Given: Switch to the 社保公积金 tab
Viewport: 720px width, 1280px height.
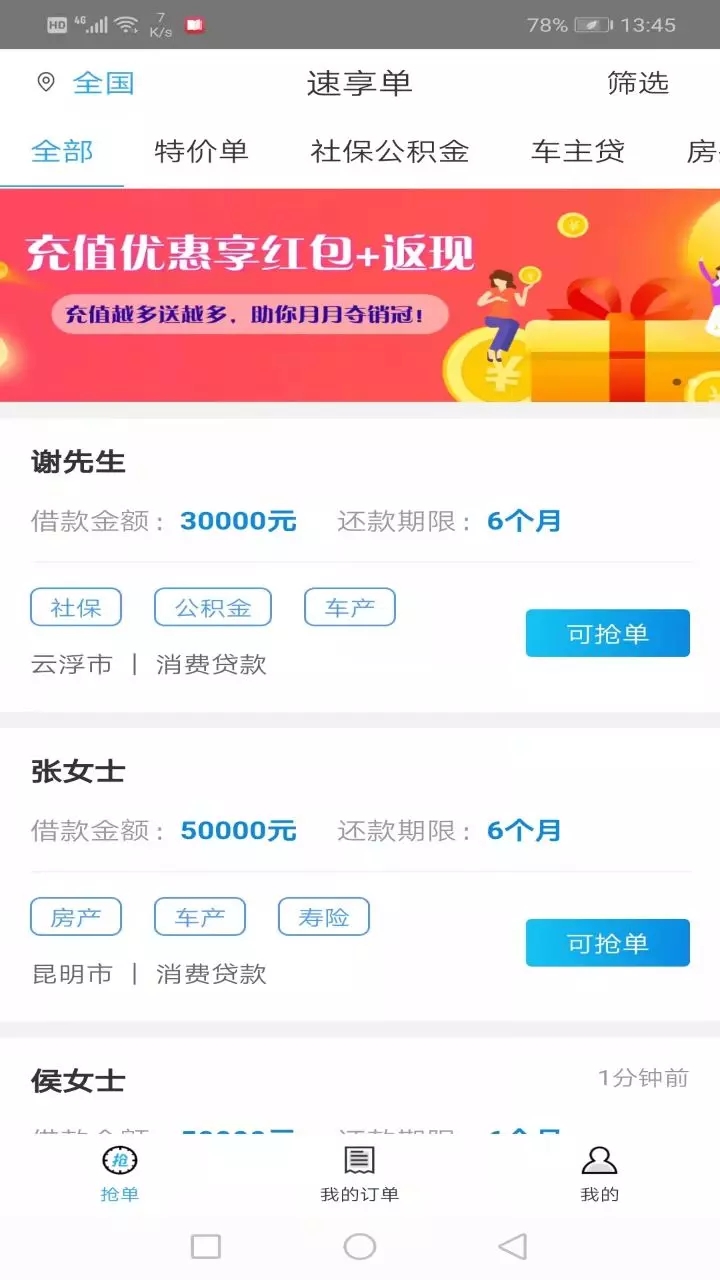Looking at the screenshot, I should point(390,152).
